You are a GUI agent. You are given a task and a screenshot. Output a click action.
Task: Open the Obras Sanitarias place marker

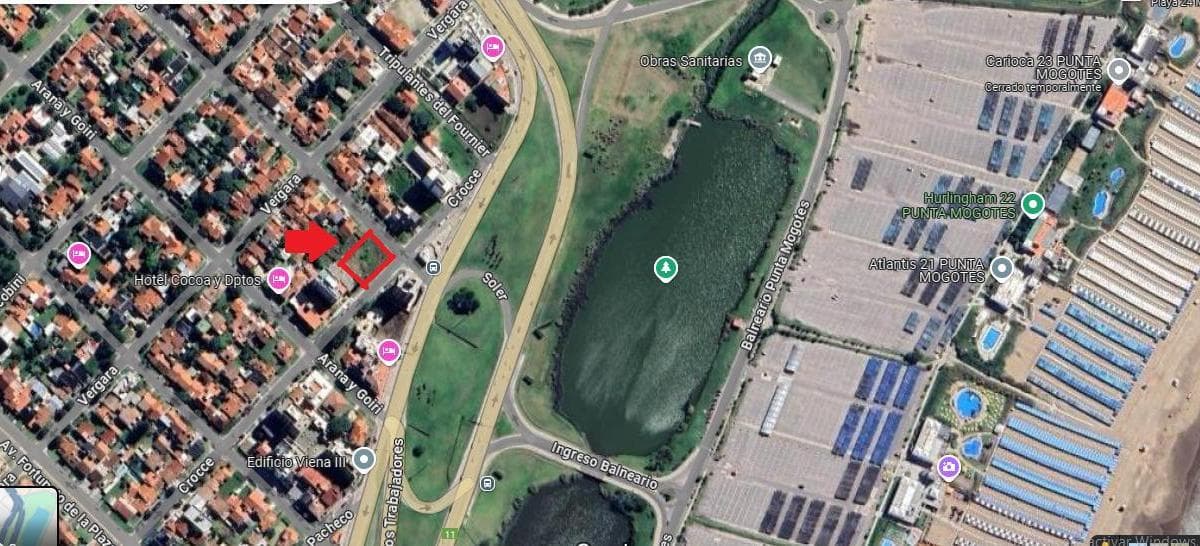[762, 60]
